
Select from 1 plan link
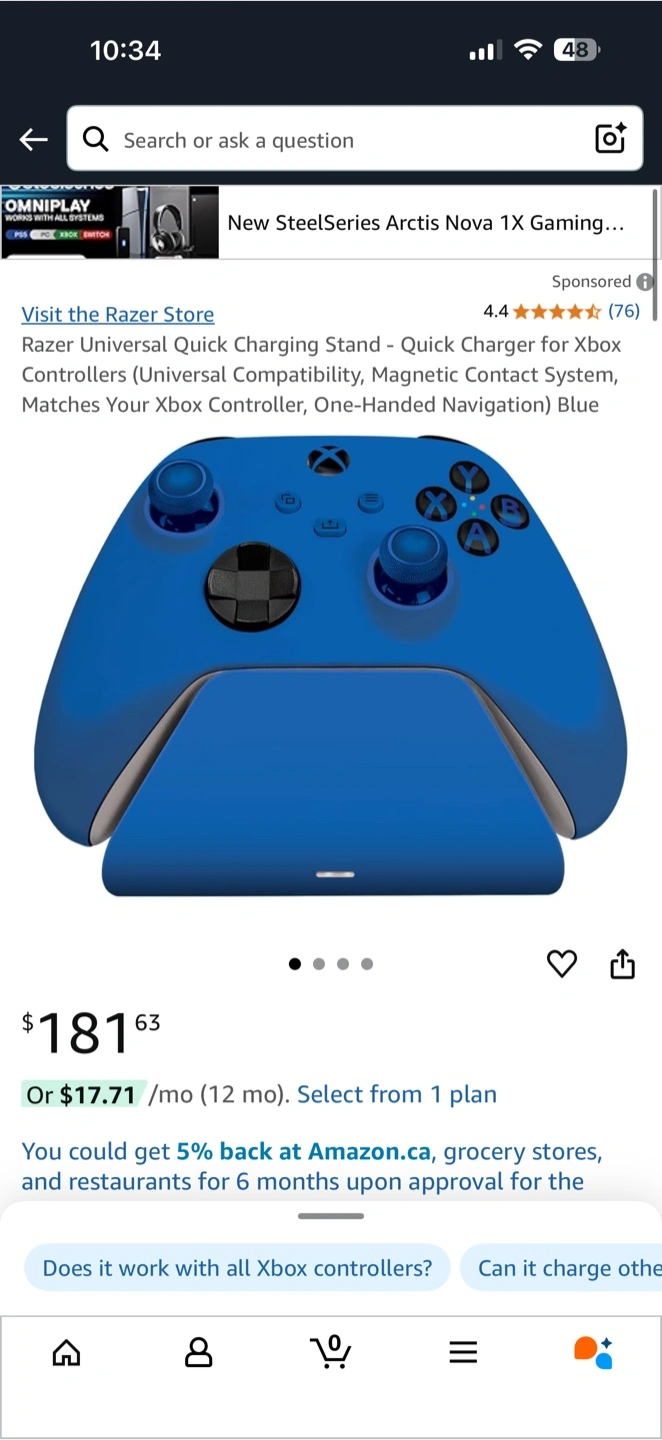(x=397, y=1094)
